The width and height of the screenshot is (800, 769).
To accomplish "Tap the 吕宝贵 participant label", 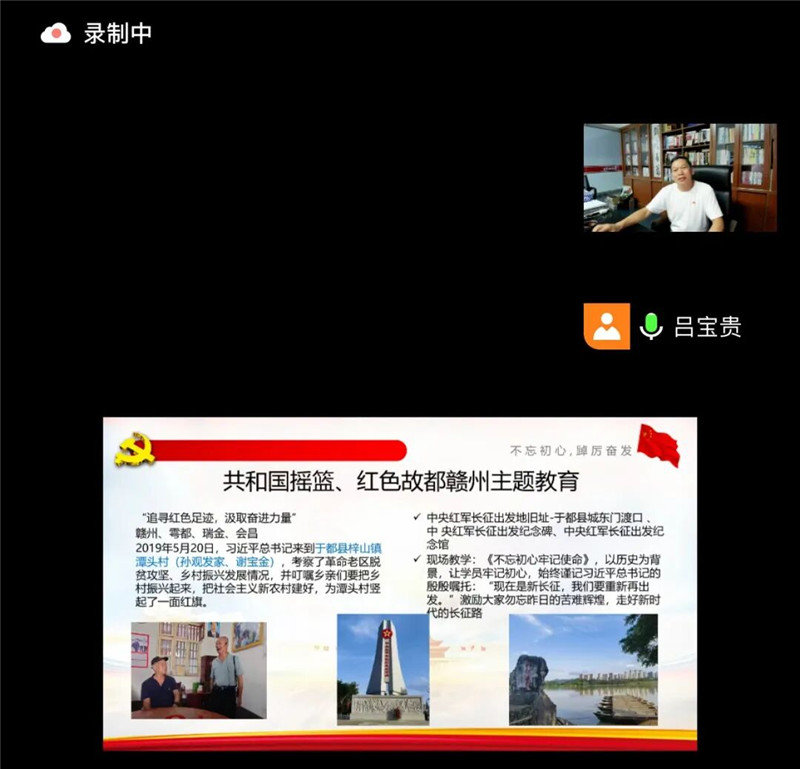I will pyautogui.click(x=707, y=326).
